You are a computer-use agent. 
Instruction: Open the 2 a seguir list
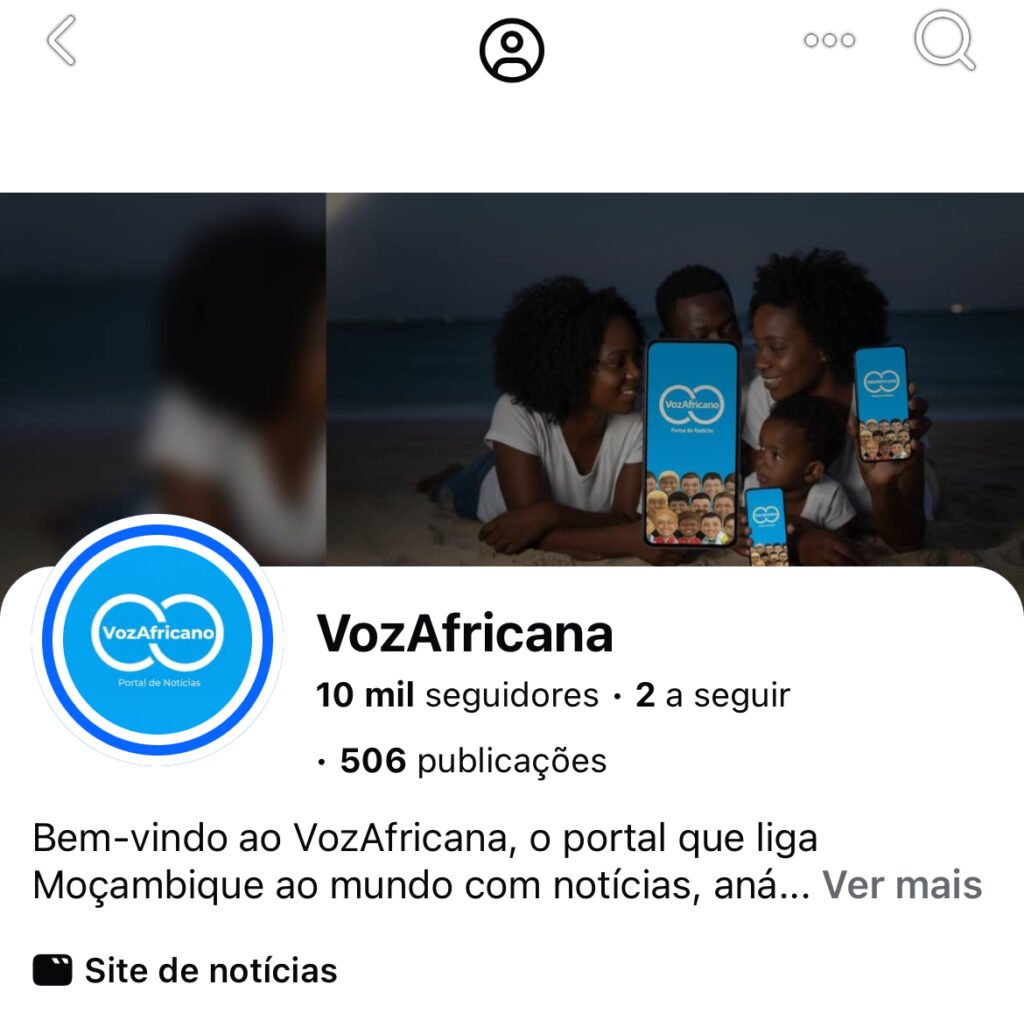coord(712,695)
